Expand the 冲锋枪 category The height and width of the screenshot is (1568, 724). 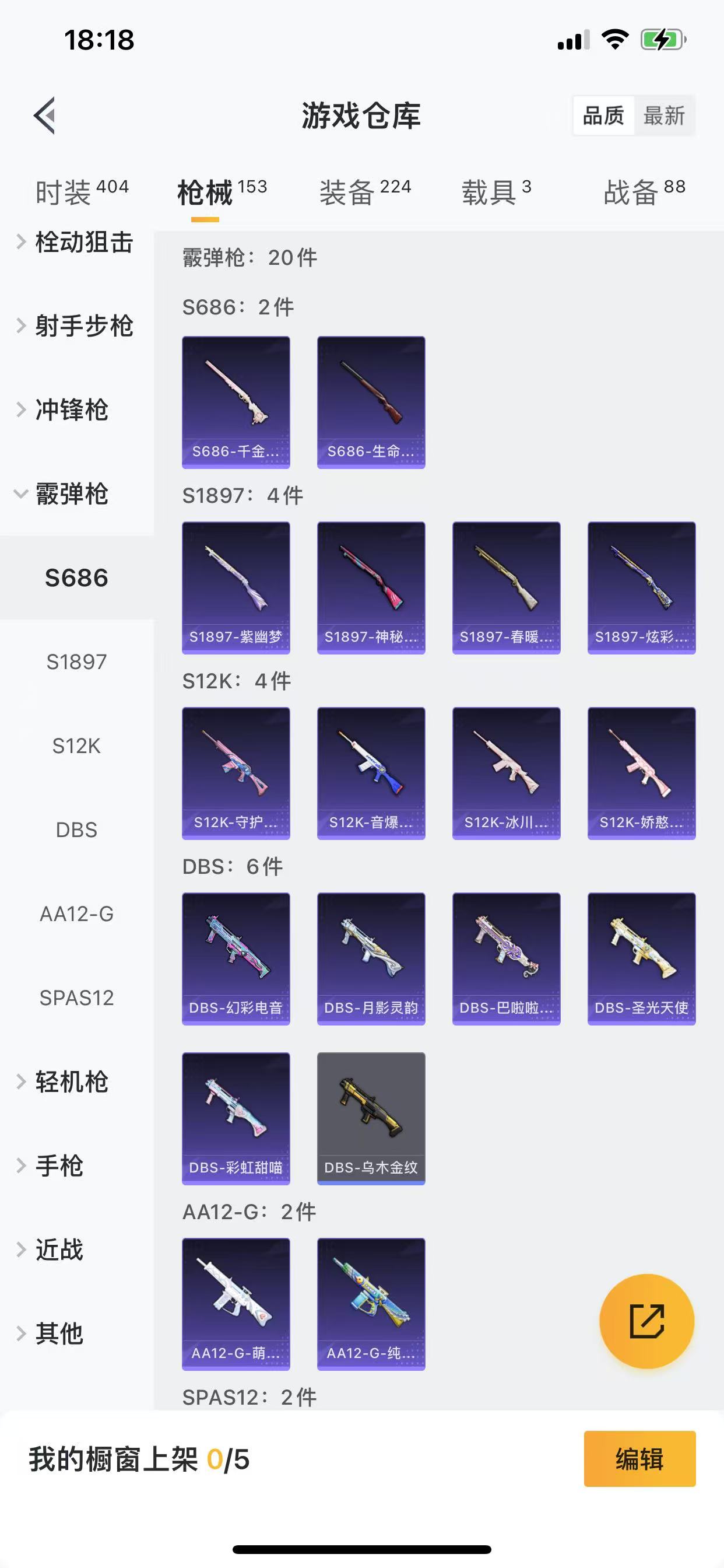click(72, 409)
